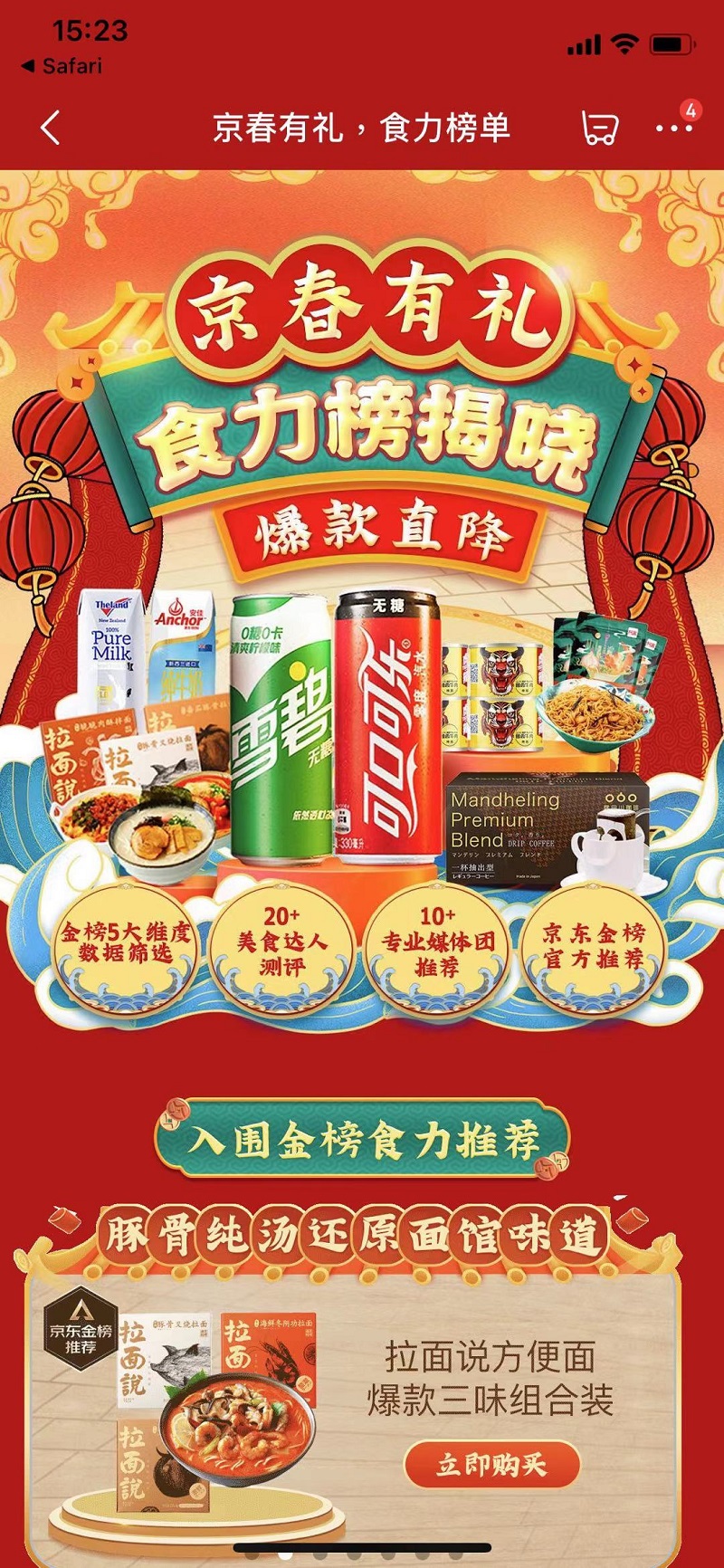The image size is (724, 1568).
Task: Open the 拉面说方便面 爆款三味组合装 product card
Action: coord(490,1378)
